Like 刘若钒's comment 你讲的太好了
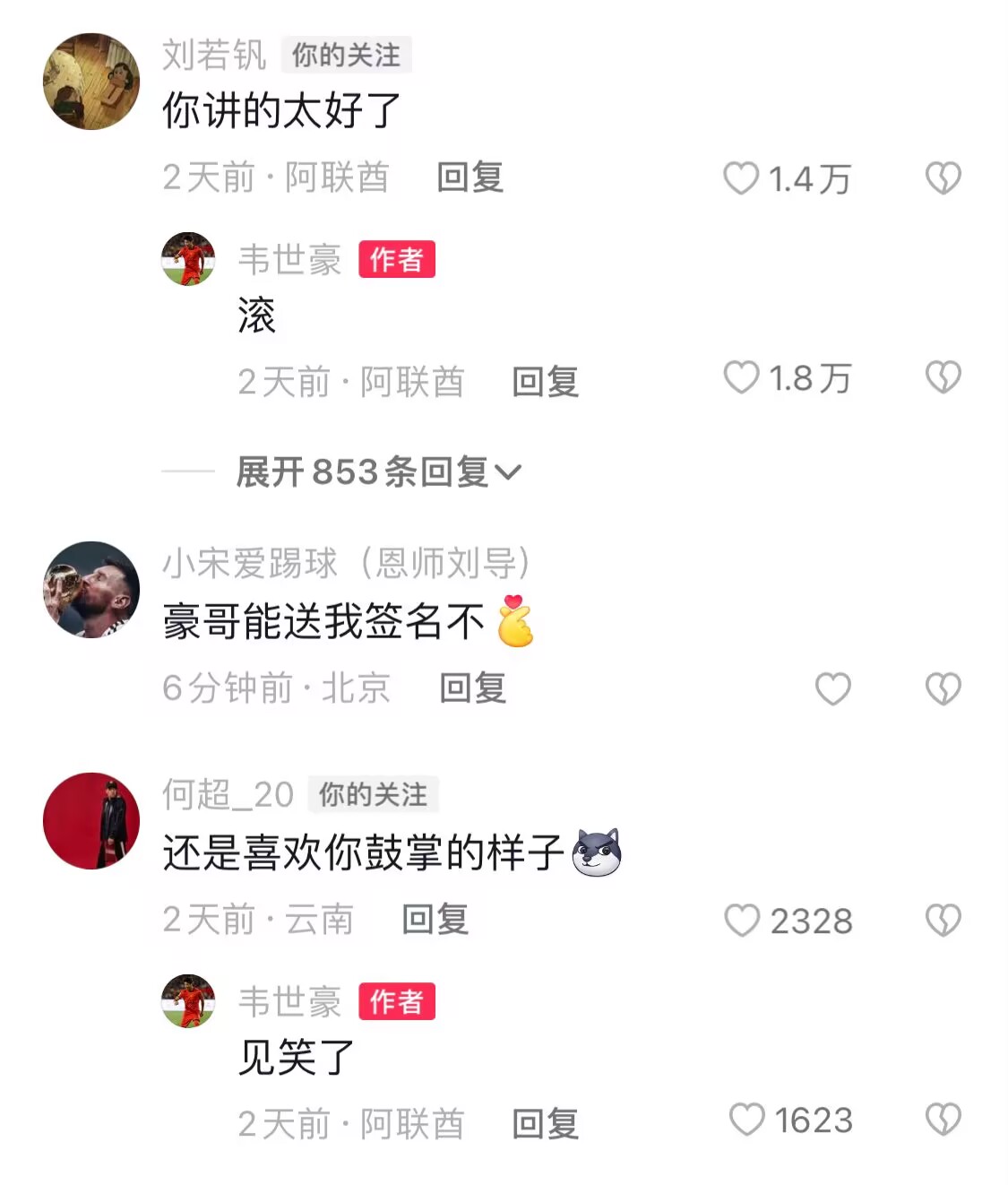Screen dimensions: 1008x1185 (x=741, y=178)
